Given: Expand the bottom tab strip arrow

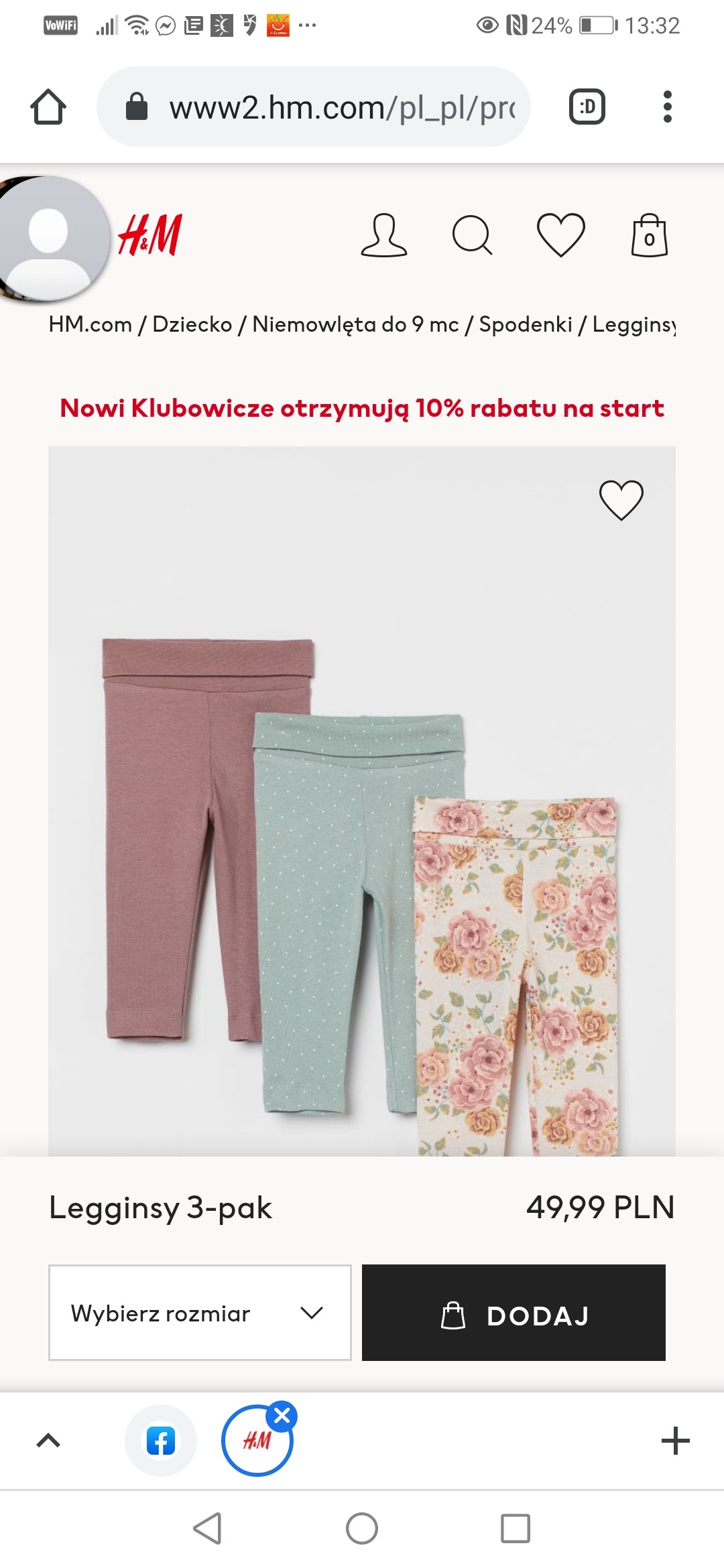Looking at the screenshot, I should (48, 1441).
